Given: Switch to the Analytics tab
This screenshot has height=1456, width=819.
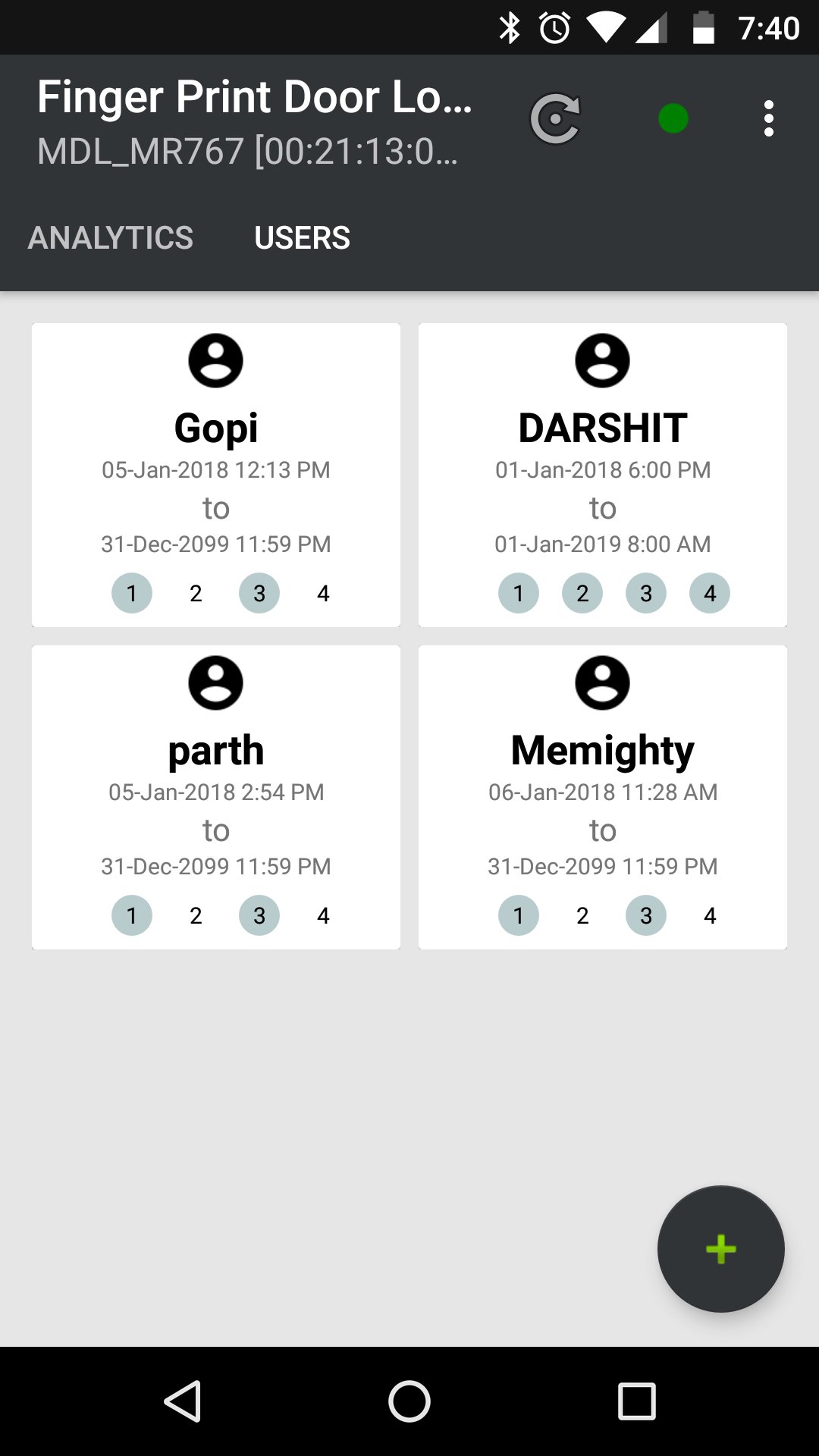Looking at the screenshot, I should tap(111, 237).
